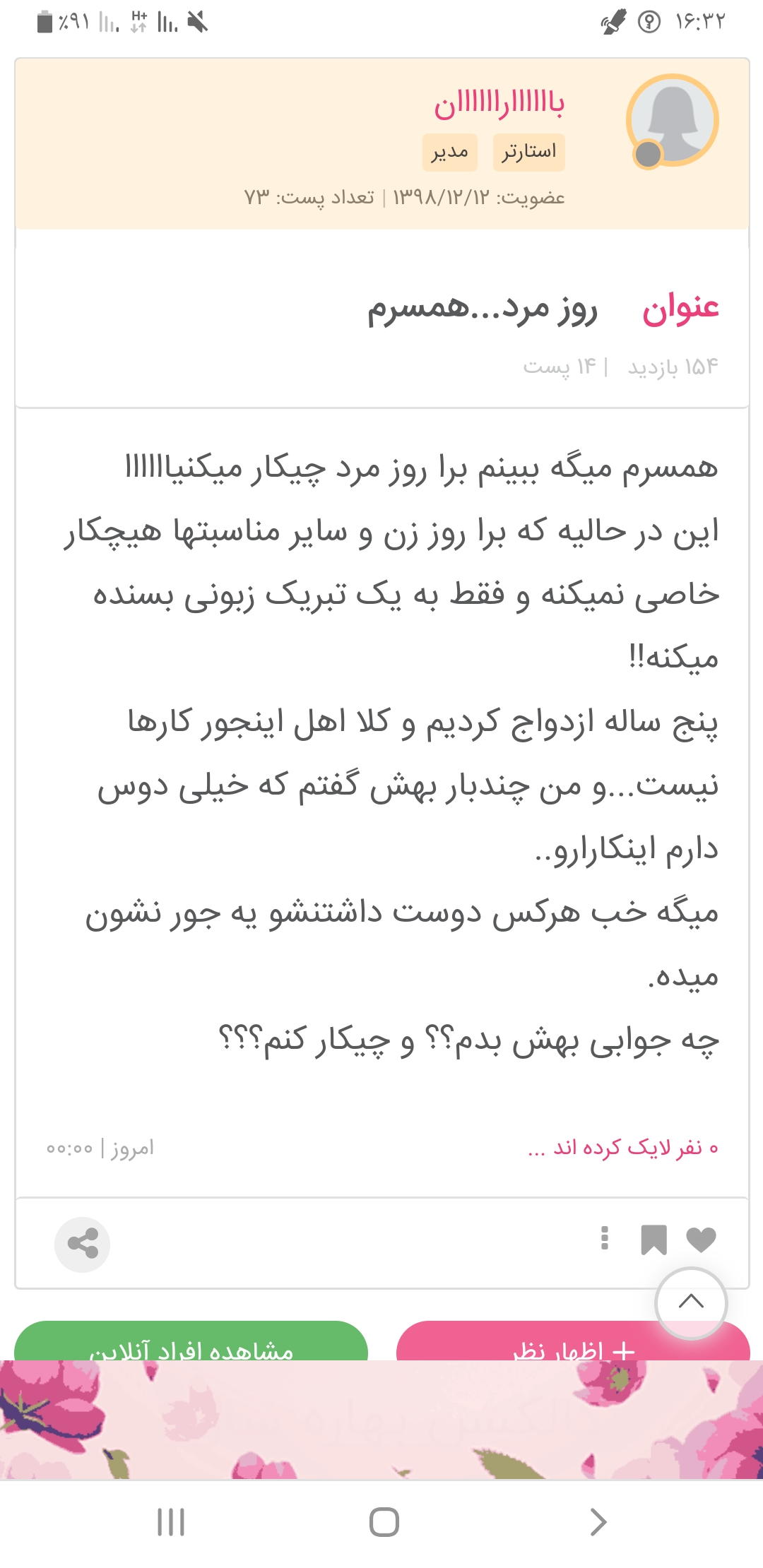This screenshot has height=1568, width=763.
Task: Go to the home screen
Action: tap(384, 1522)
